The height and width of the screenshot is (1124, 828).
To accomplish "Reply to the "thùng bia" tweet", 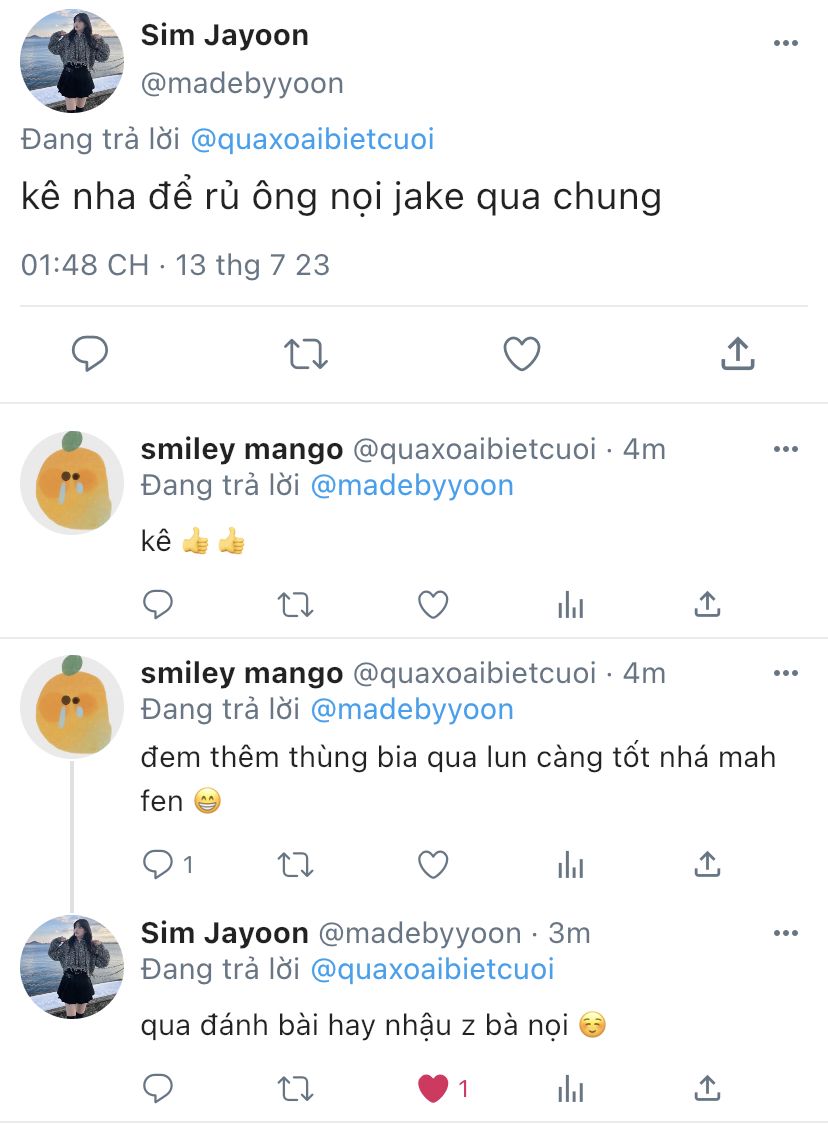I will click(x=158, y=863).
